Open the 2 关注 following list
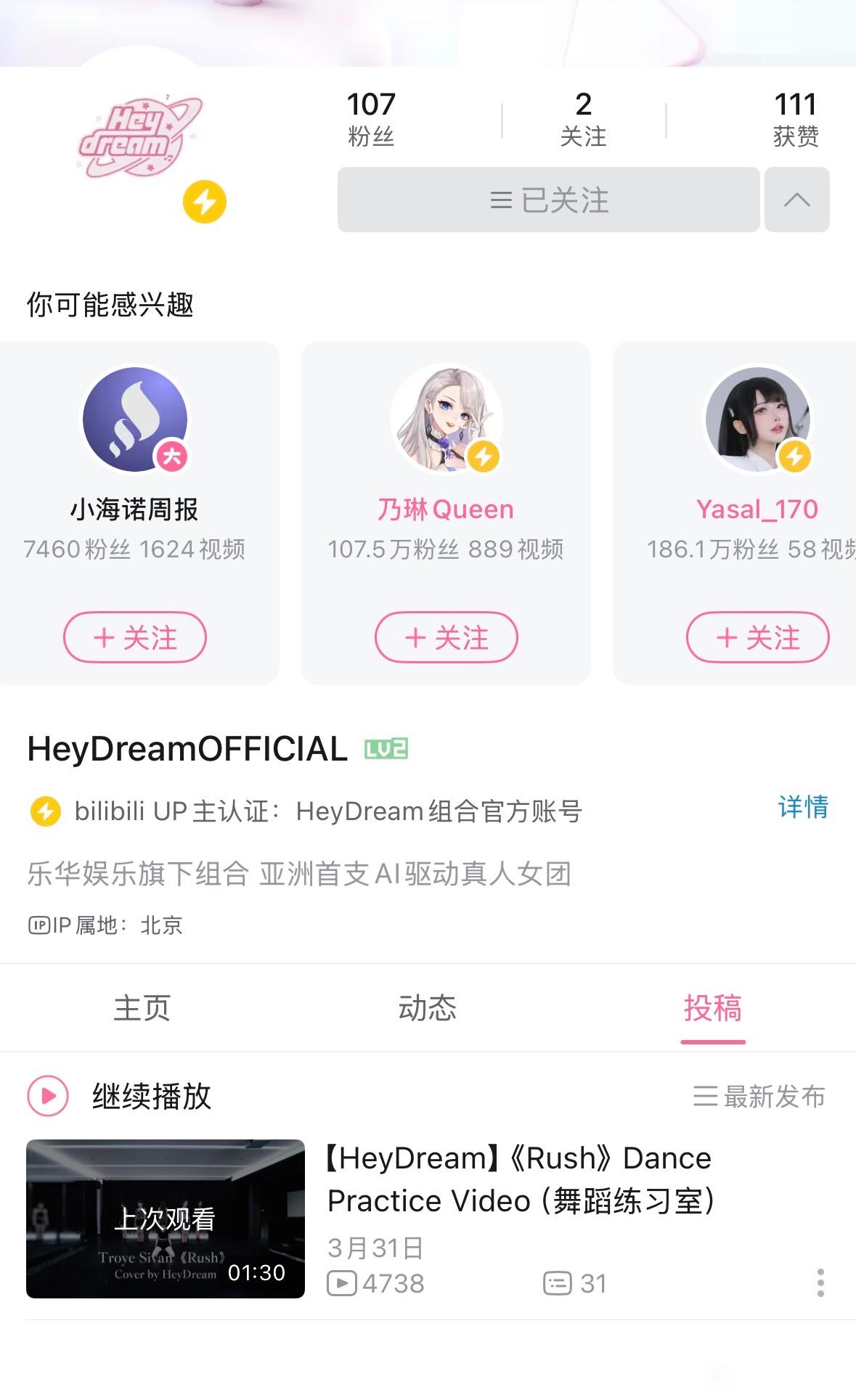 pyautogui.click(x=583, y=119)
